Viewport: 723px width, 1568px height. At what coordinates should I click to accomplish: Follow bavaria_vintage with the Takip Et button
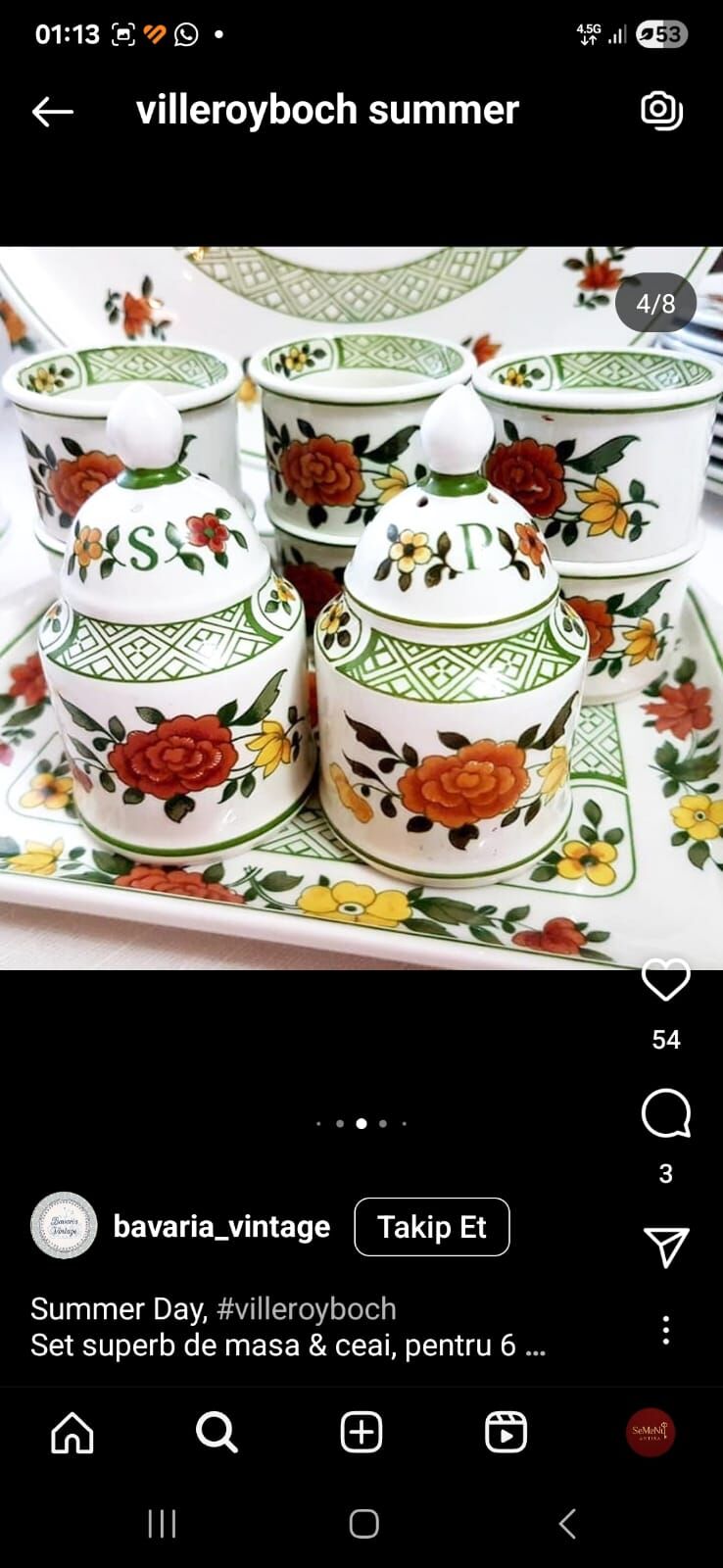click(x=432, y=1227)
